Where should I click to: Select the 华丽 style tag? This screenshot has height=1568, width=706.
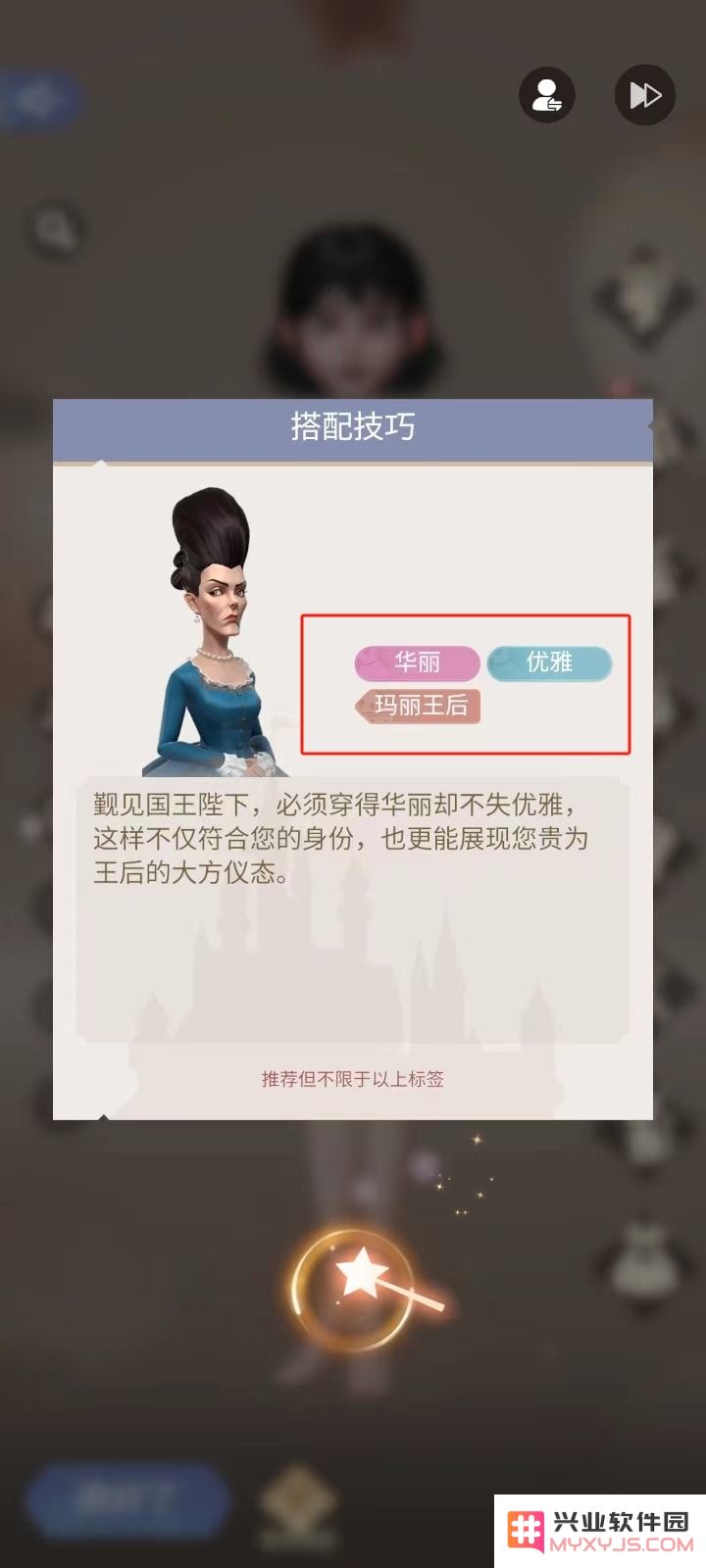(417, 662)
